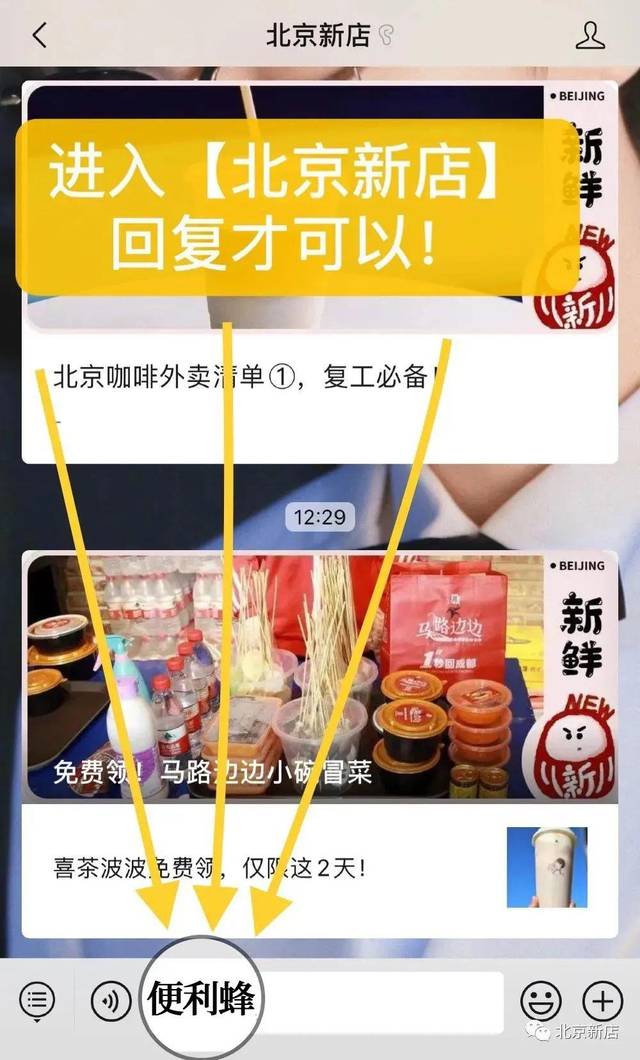Go back from the 北京新店 chat
This screenshot has height=1060, width=640.
39,36
